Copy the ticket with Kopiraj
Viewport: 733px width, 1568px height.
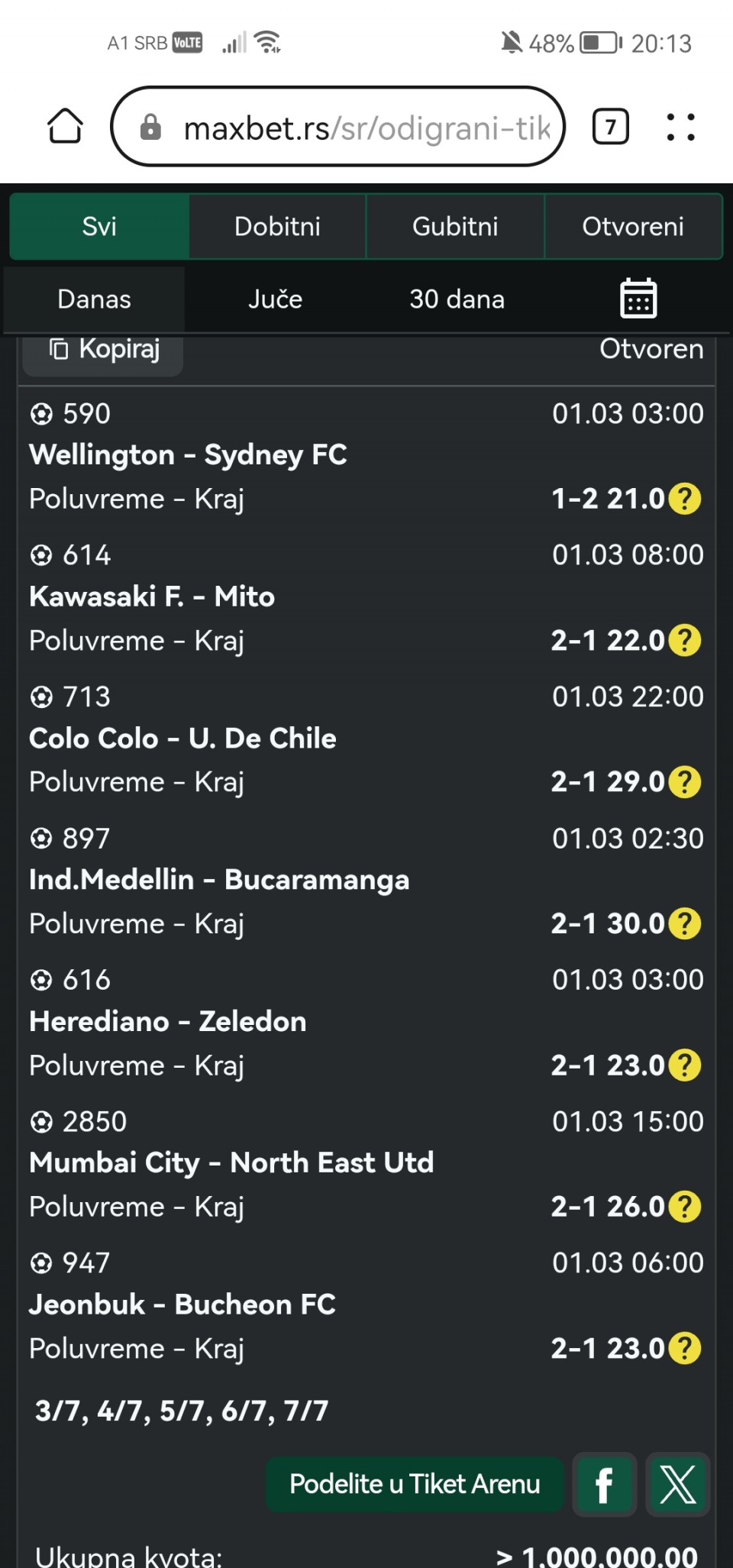[104, 351]
